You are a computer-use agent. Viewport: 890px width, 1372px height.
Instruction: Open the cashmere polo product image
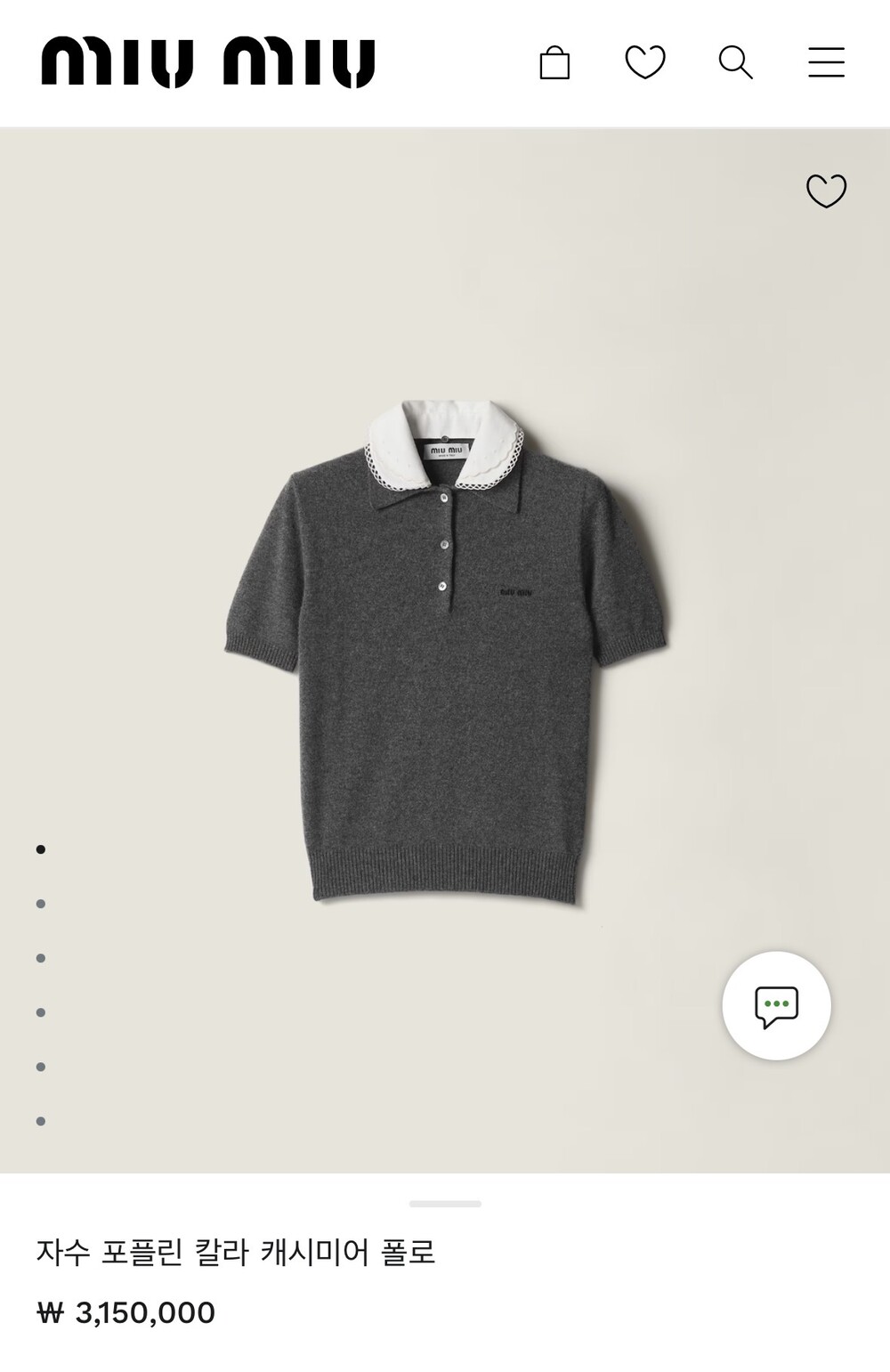(446, 651)
